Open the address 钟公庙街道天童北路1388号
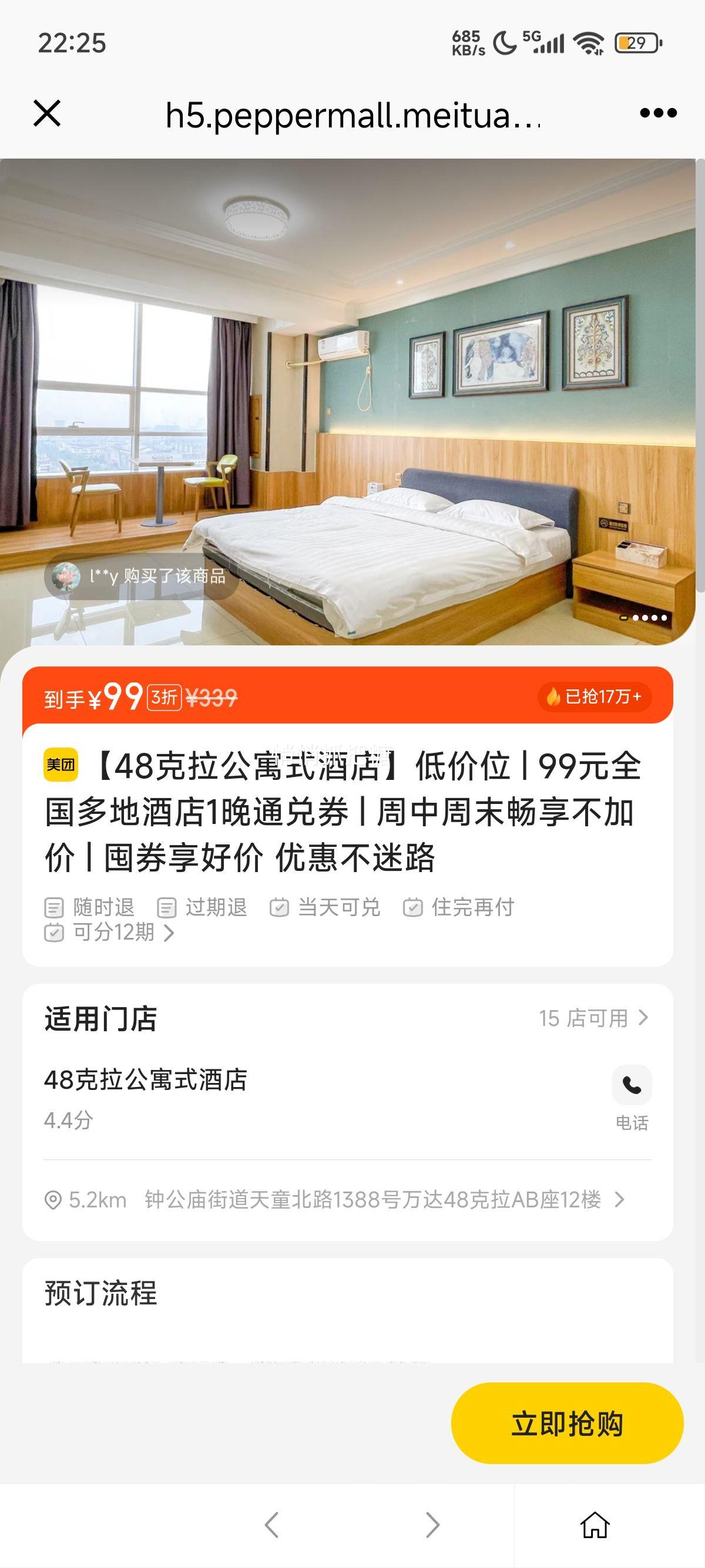The width and height of the screenshot is (705, 1568). (372, 1200)
